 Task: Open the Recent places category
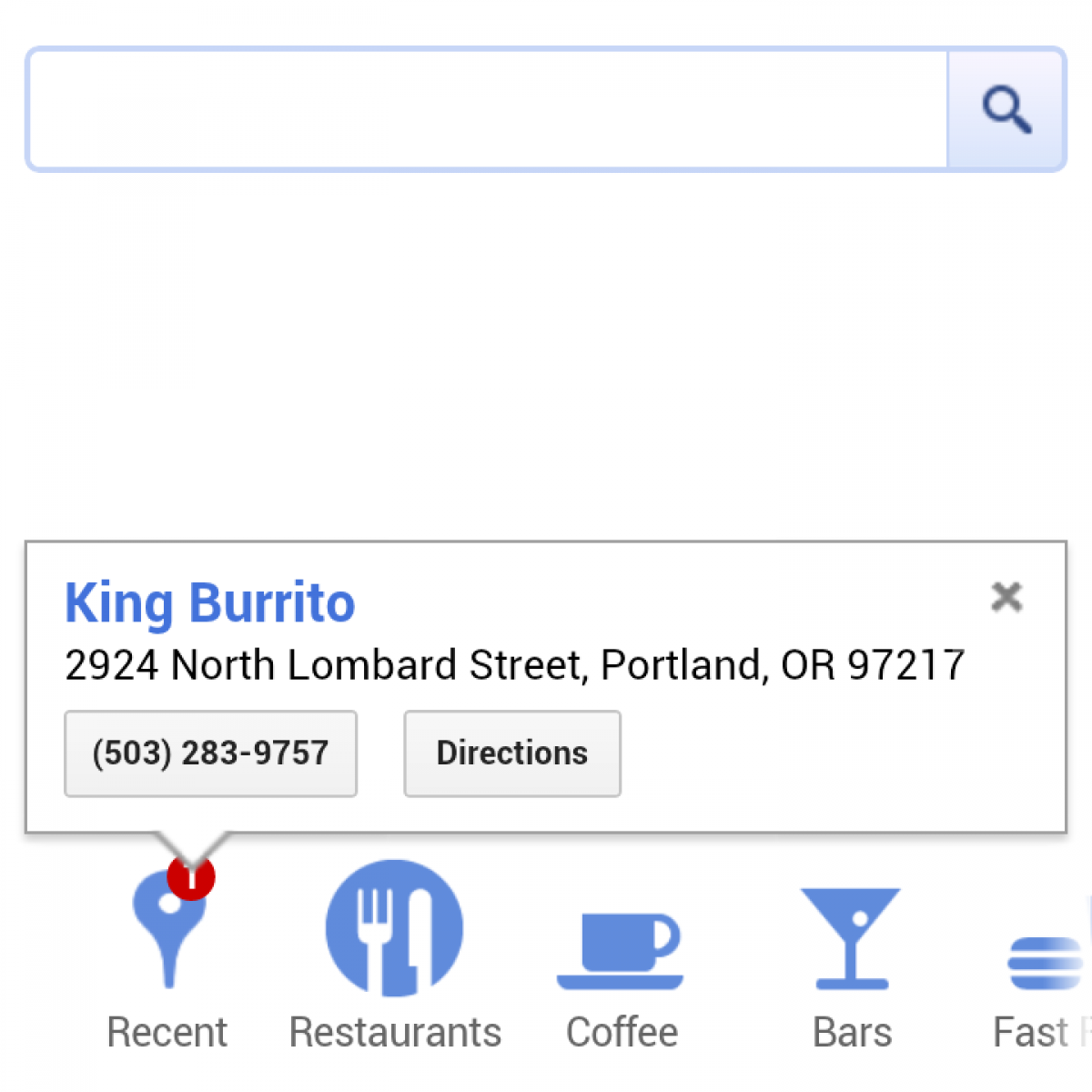(167, 955)
